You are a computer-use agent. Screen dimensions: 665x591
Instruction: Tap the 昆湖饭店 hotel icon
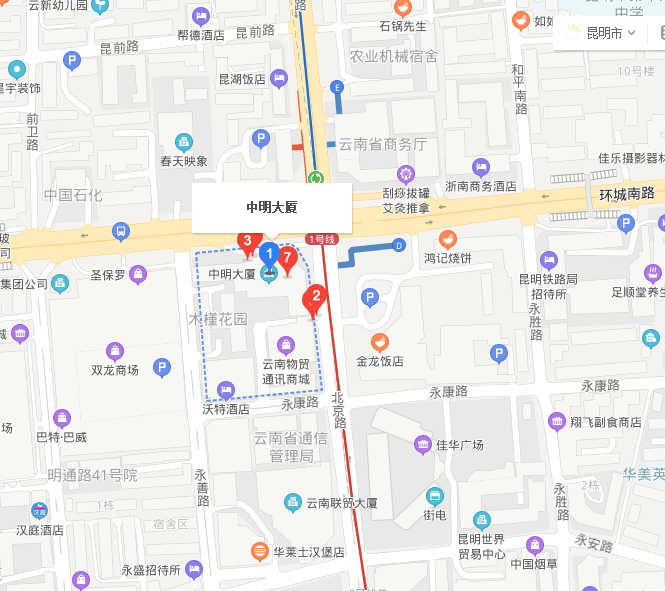(x=279, y=78)
